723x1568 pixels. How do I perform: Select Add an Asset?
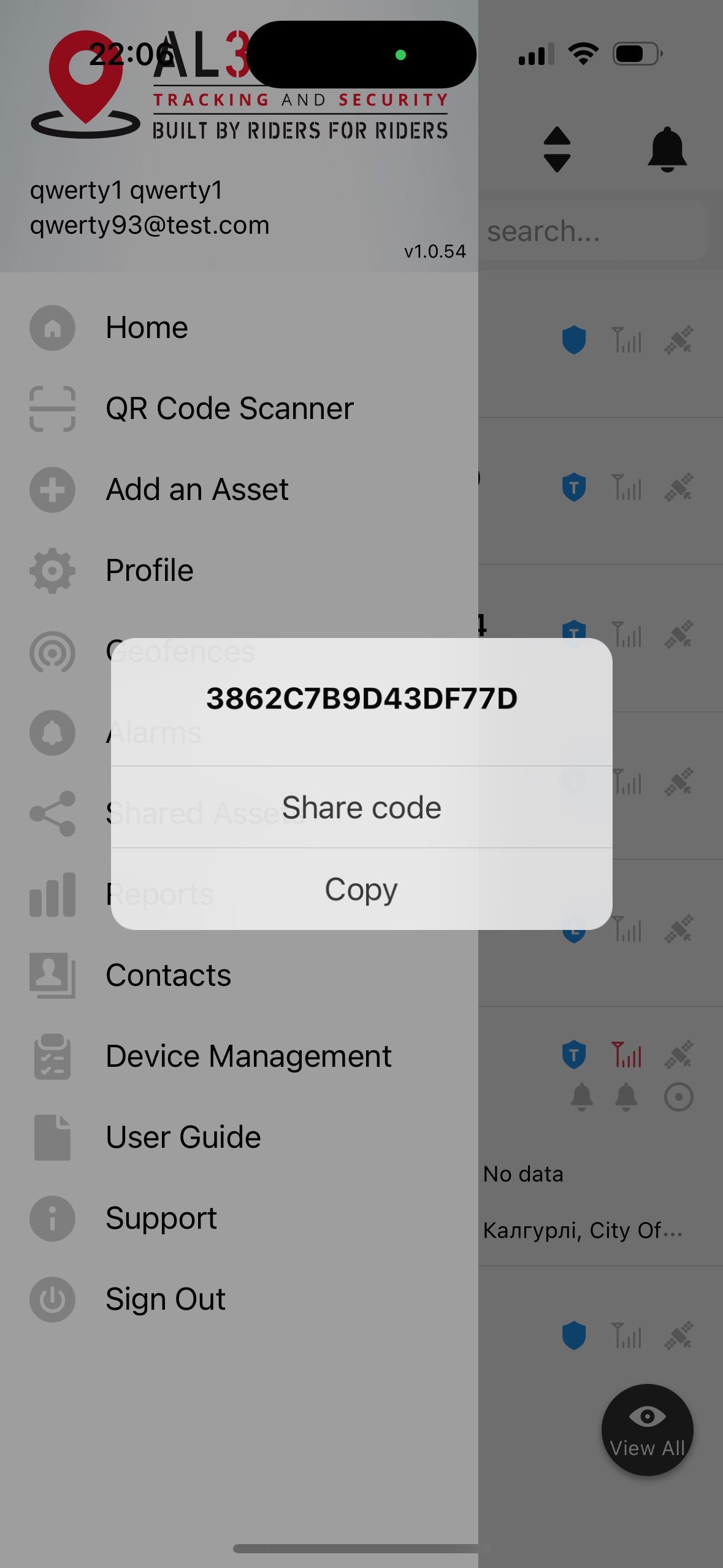tap(197, 490)
